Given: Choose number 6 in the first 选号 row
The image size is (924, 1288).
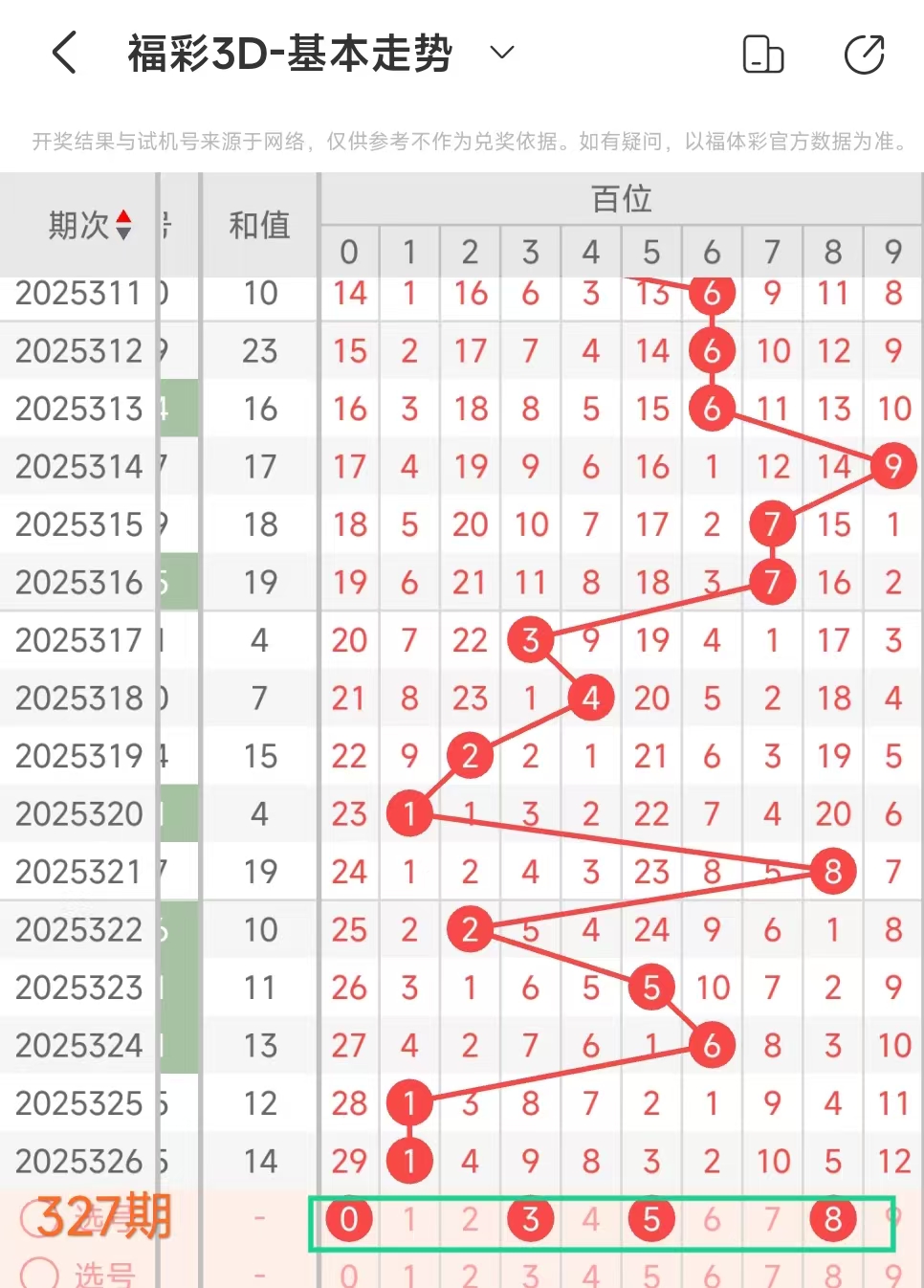Looking at the screenshot, I should point(712,1219).
